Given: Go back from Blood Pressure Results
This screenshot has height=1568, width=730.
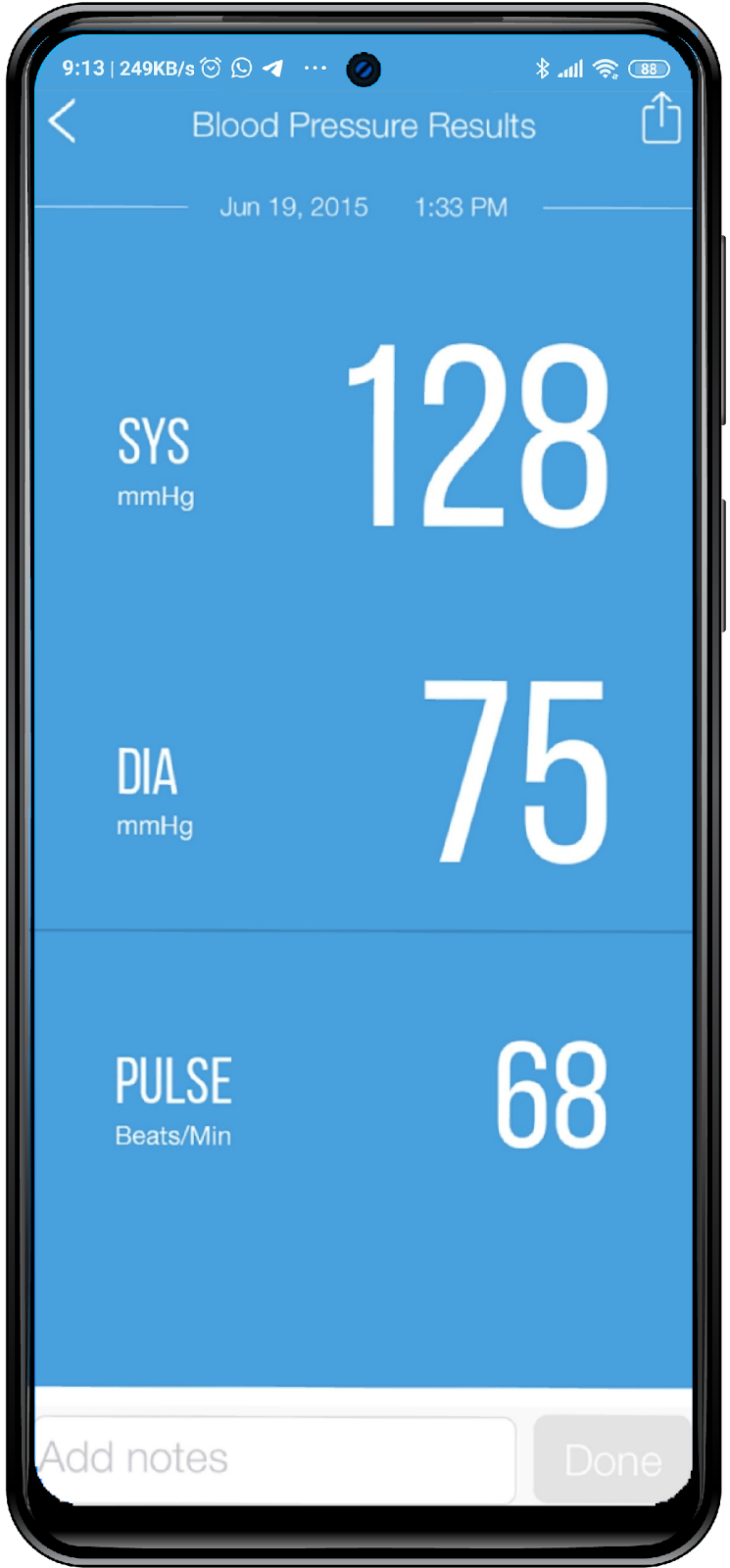Looking at the screenshot, I should pos(63,122).
